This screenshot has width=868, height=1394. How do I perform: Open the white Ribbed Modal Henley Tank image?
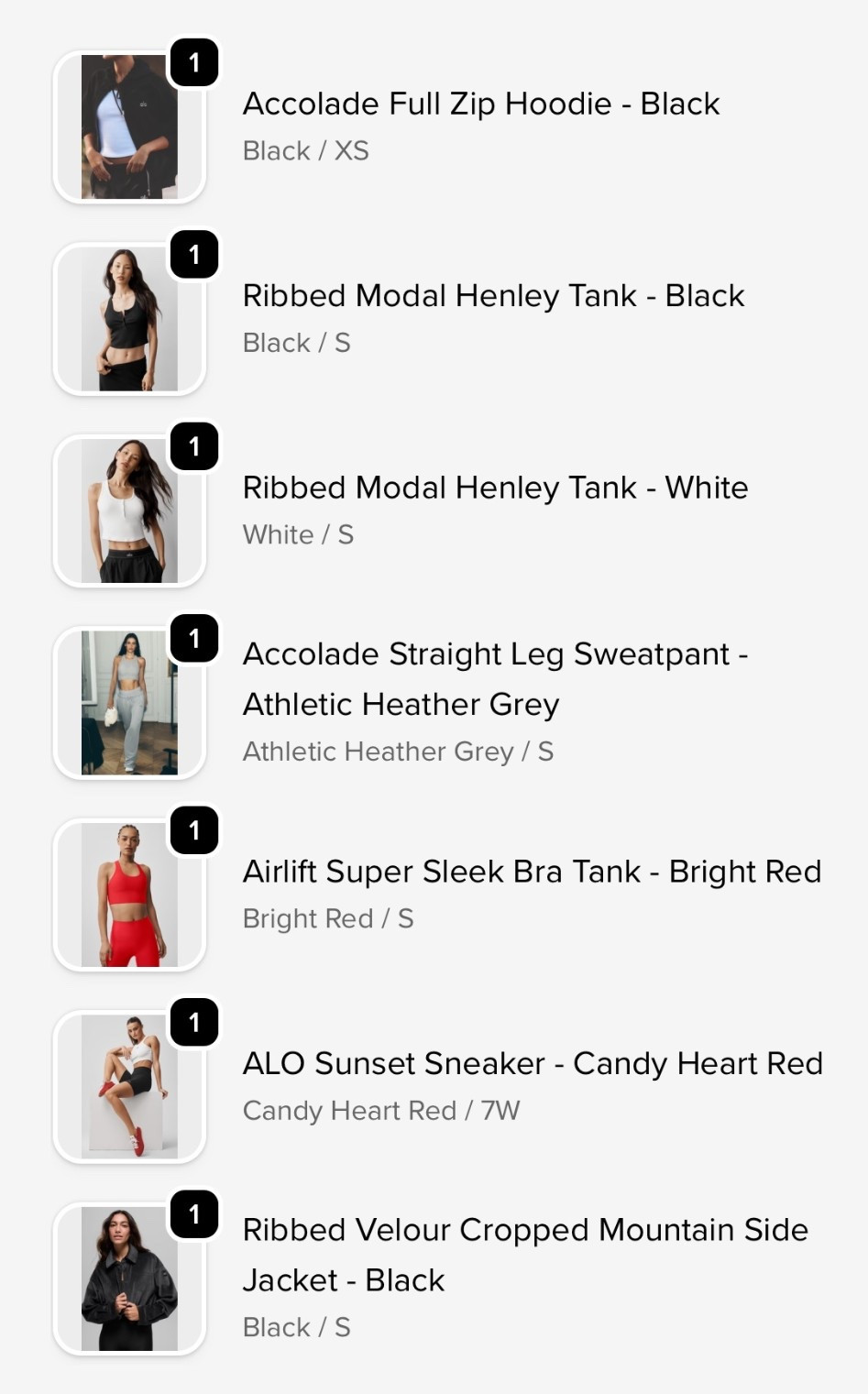tap(129, 510)
